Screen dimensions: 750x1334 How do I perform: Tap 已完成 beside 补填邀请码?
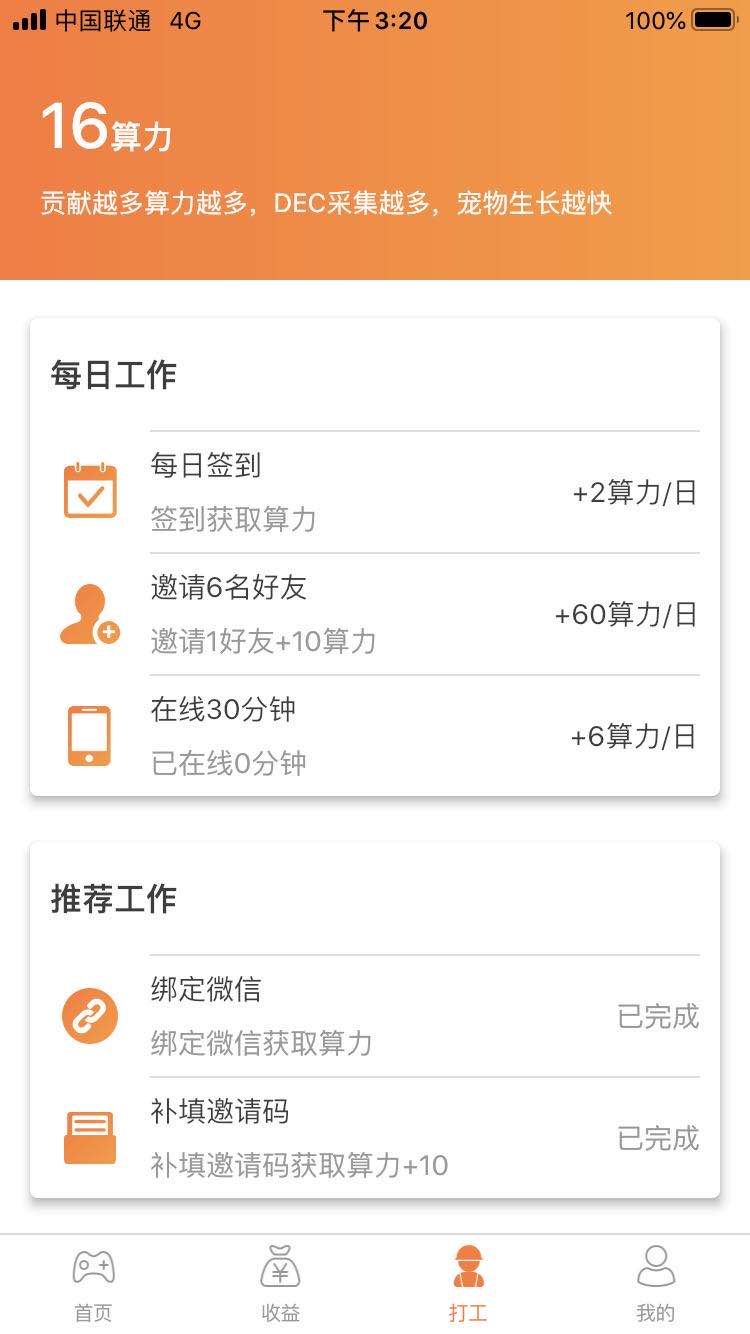click(x=657, y=1138)
